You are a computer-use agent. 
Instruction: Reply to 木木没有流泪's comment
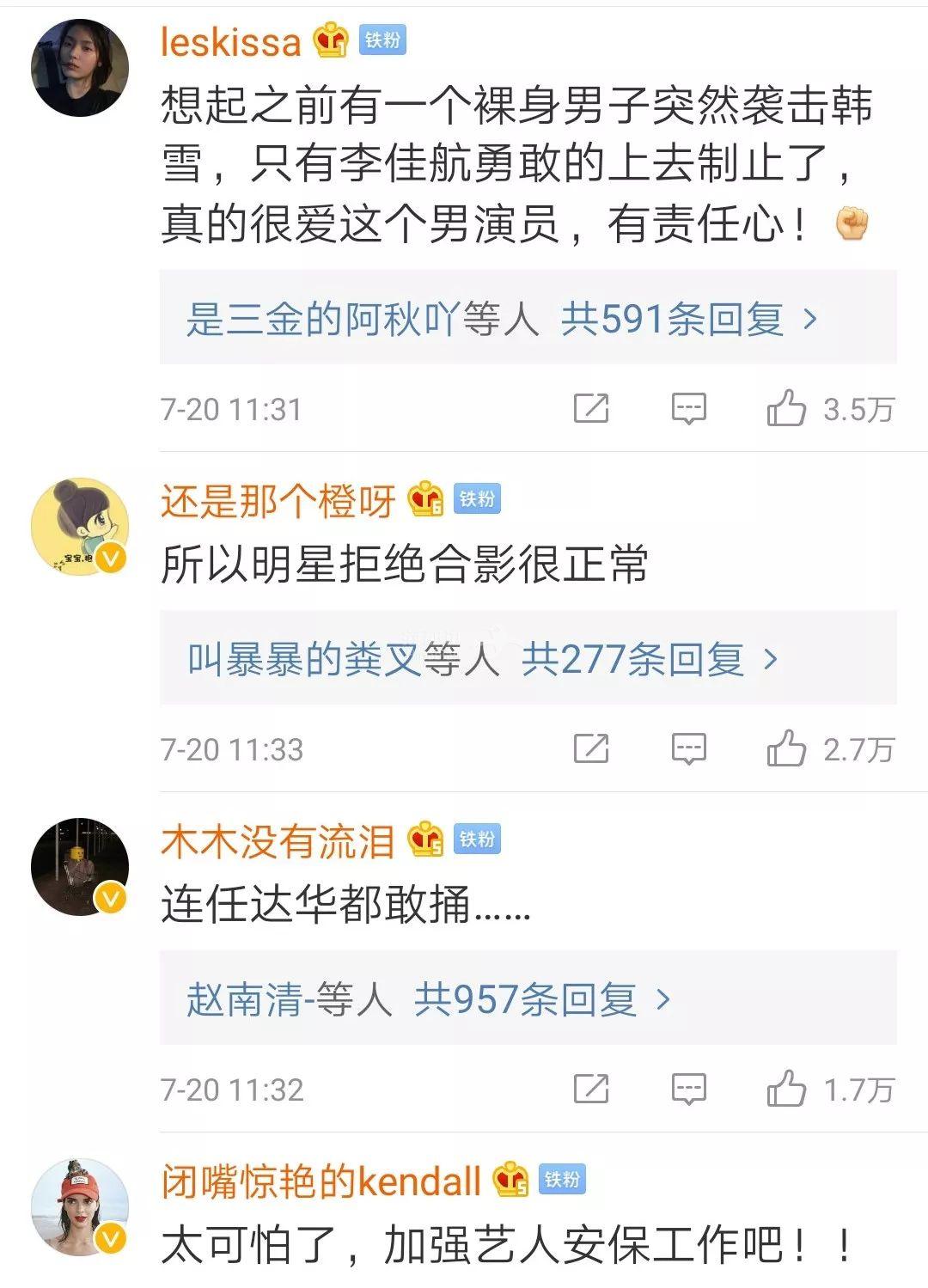[x=688, y=1090]
